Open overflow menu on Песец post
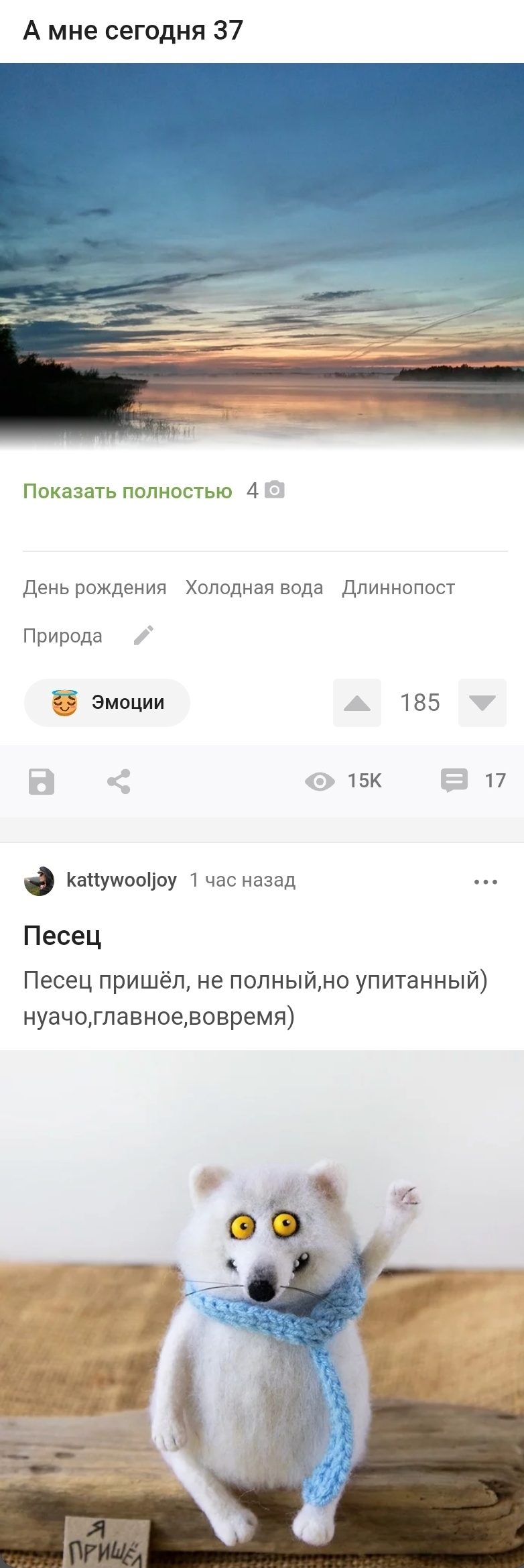This screenshot has width=524, height=1568. (x=485, y=881)
